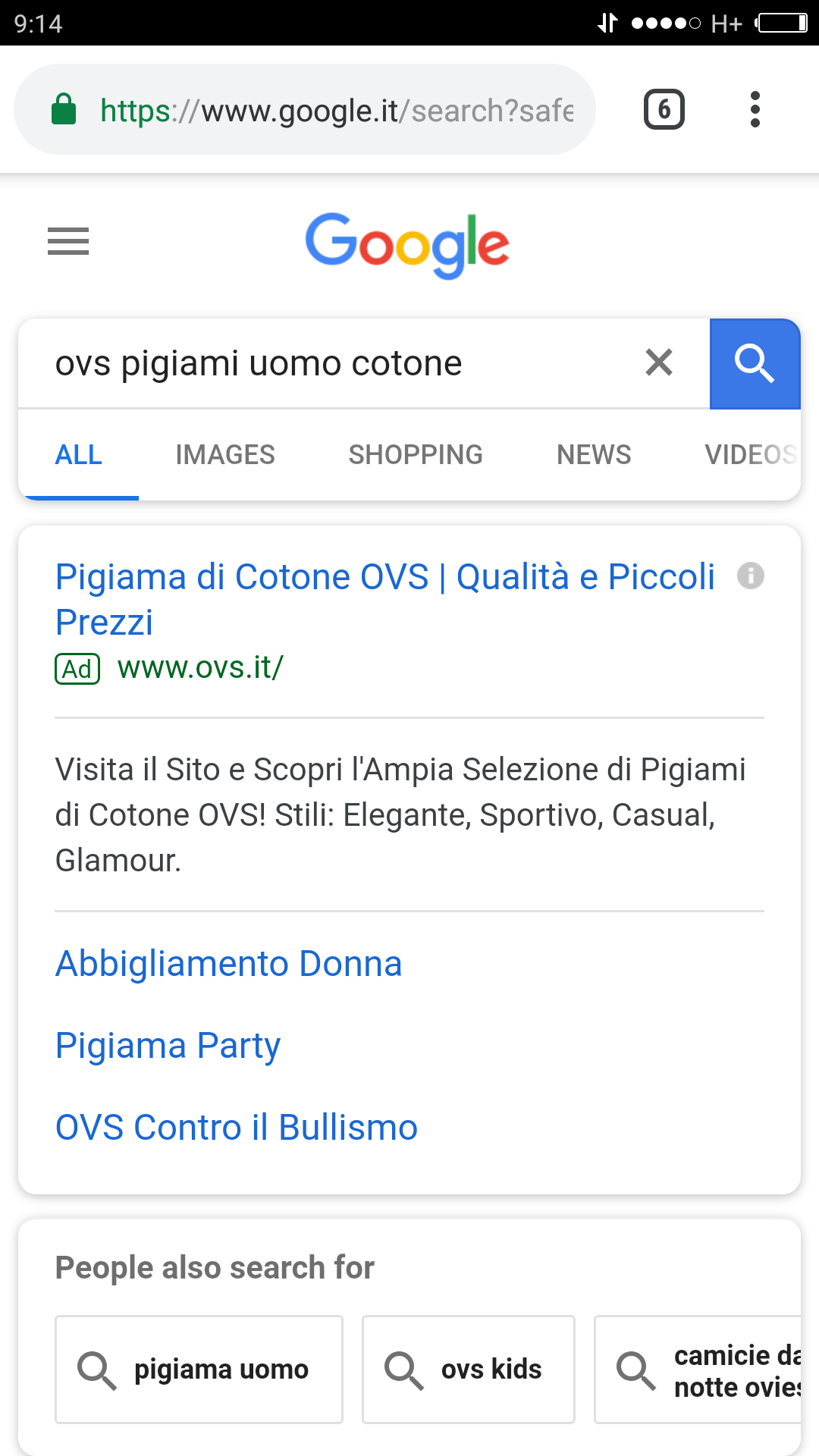The width and height of the screenshot is (819, 1456).
Task: Open the browser tab switcher
Action: pos(664,110)
